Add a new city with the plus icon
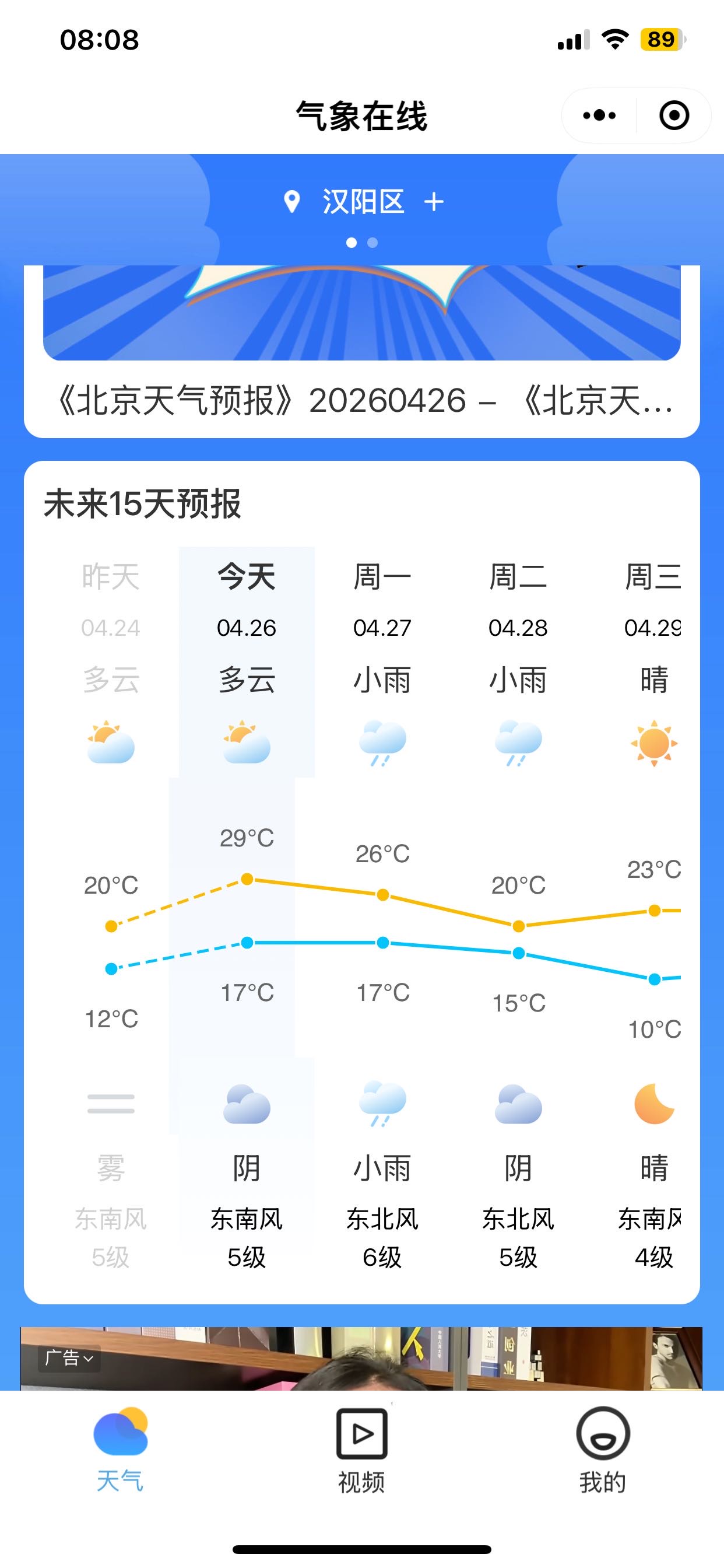Image resolution: width=724 pixels, height=1568 pixels. (x=434, y=201)
